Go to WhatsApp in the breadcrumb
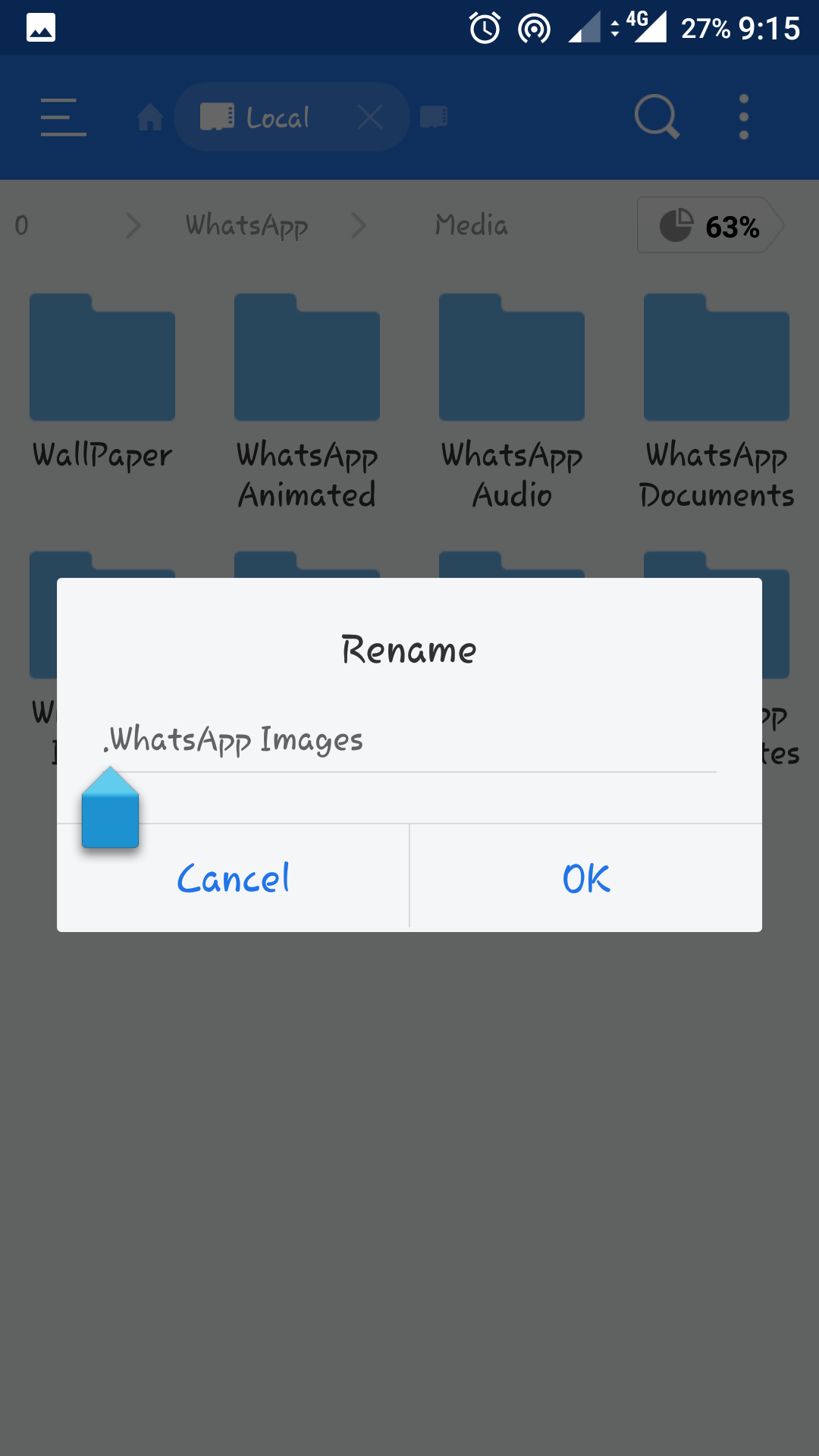 pos(247,226)
